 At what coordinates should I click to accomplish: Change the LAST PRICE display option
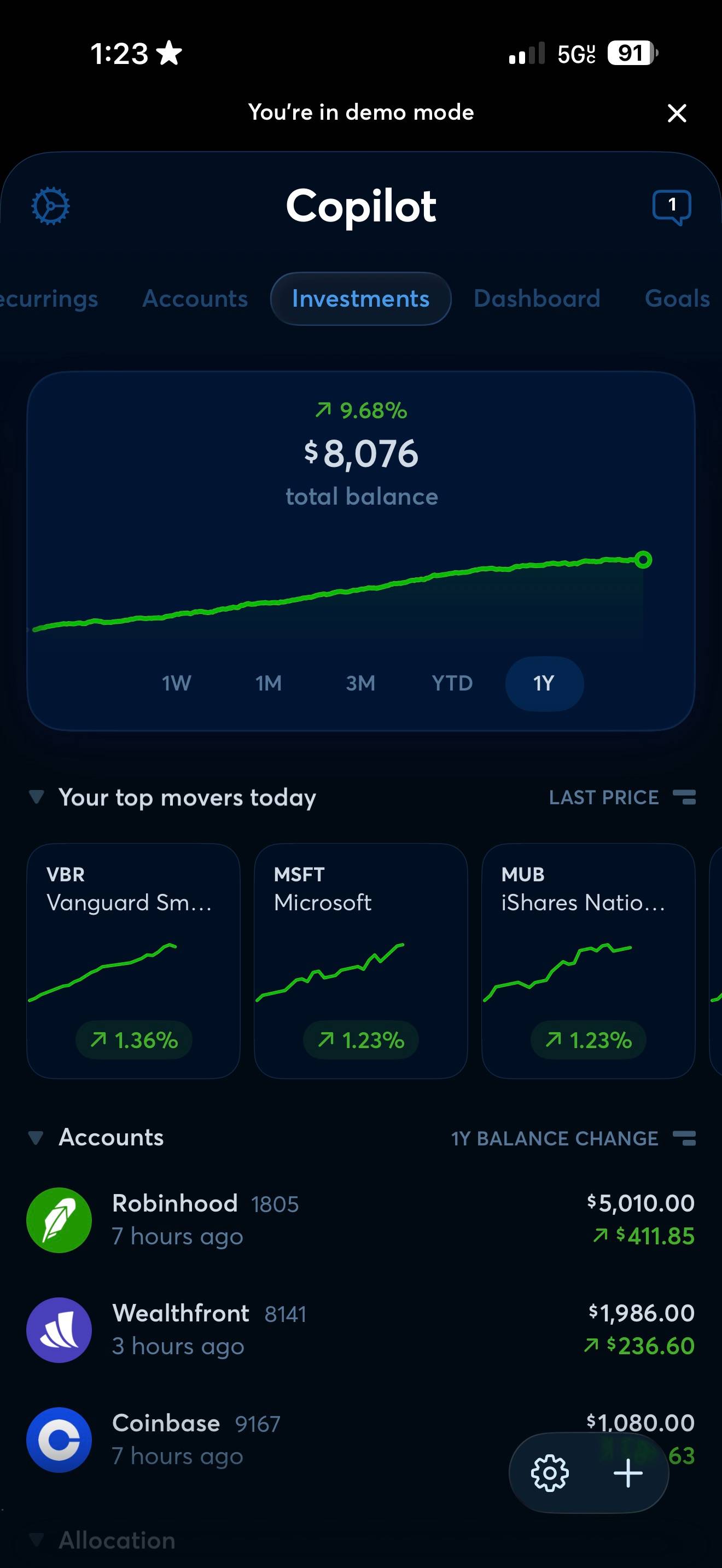click(x=622, y=797)
